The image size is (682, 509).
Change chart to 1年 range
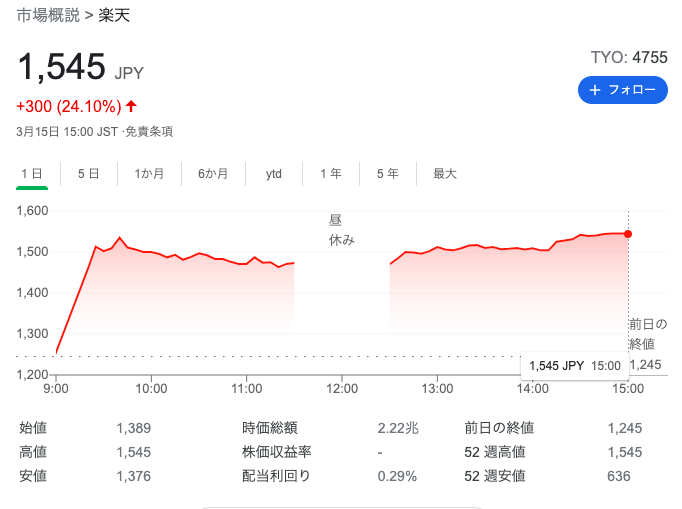[x=330, y=174]
